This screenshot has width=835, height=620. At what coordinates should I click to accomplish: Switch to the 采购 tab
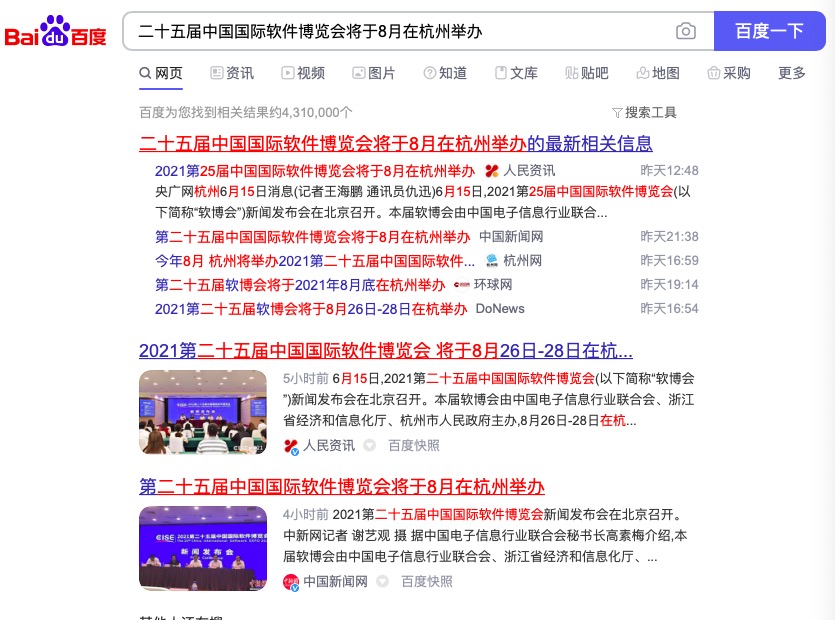coord(729,73)
